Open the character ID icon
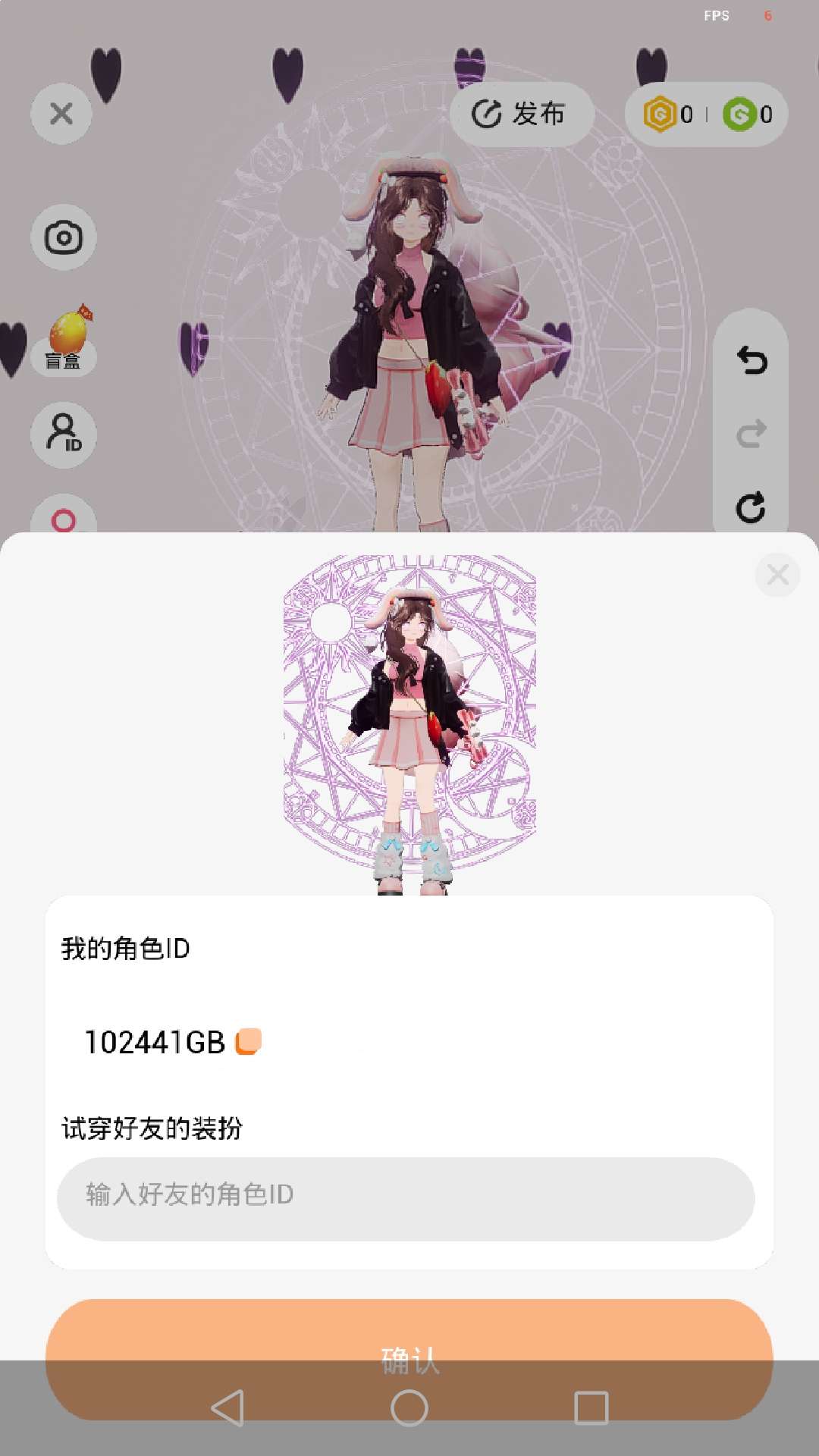This screenshot has width=819, height=1456. 64,435
